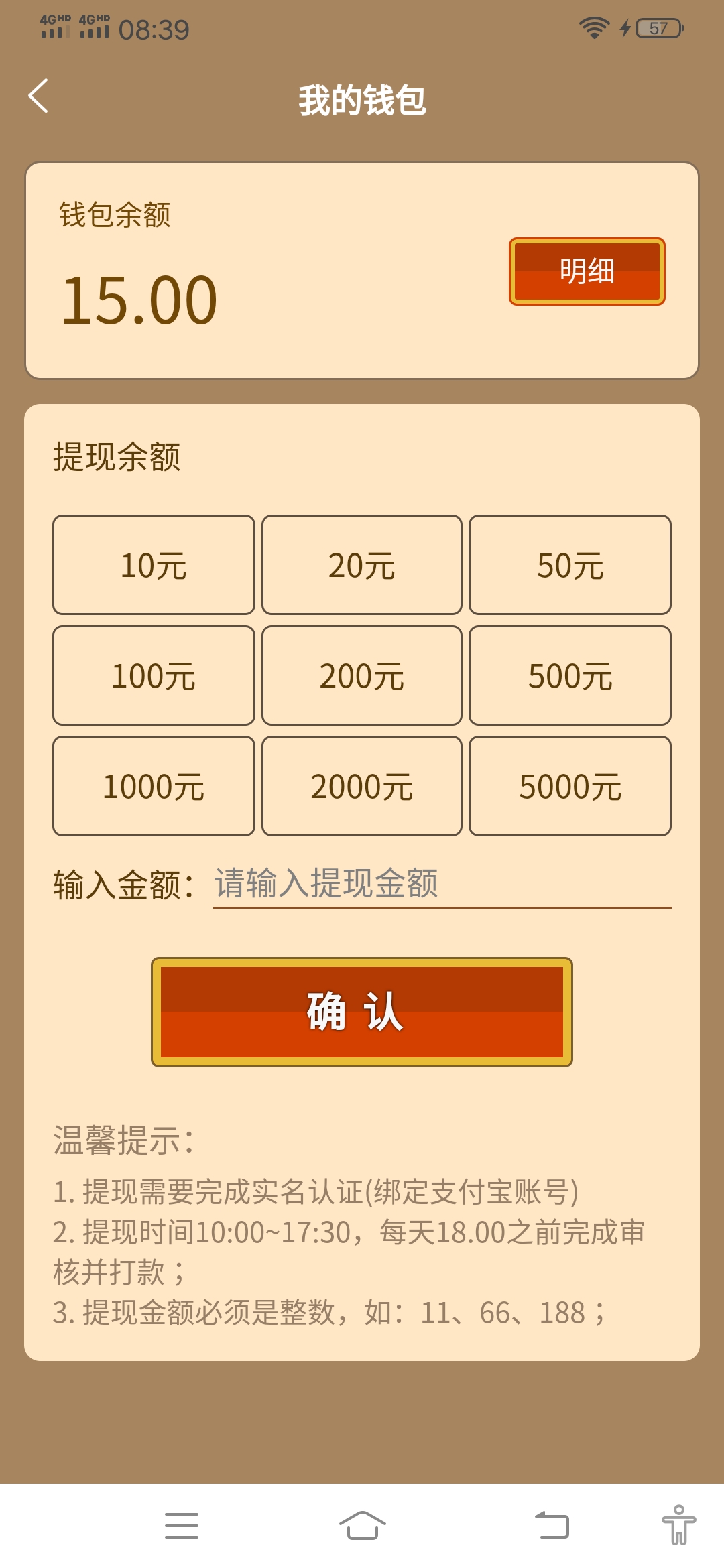Select the 10元 withdrawal amount
This screenshot has height=1568, width=724.
(x=154, y=565)
